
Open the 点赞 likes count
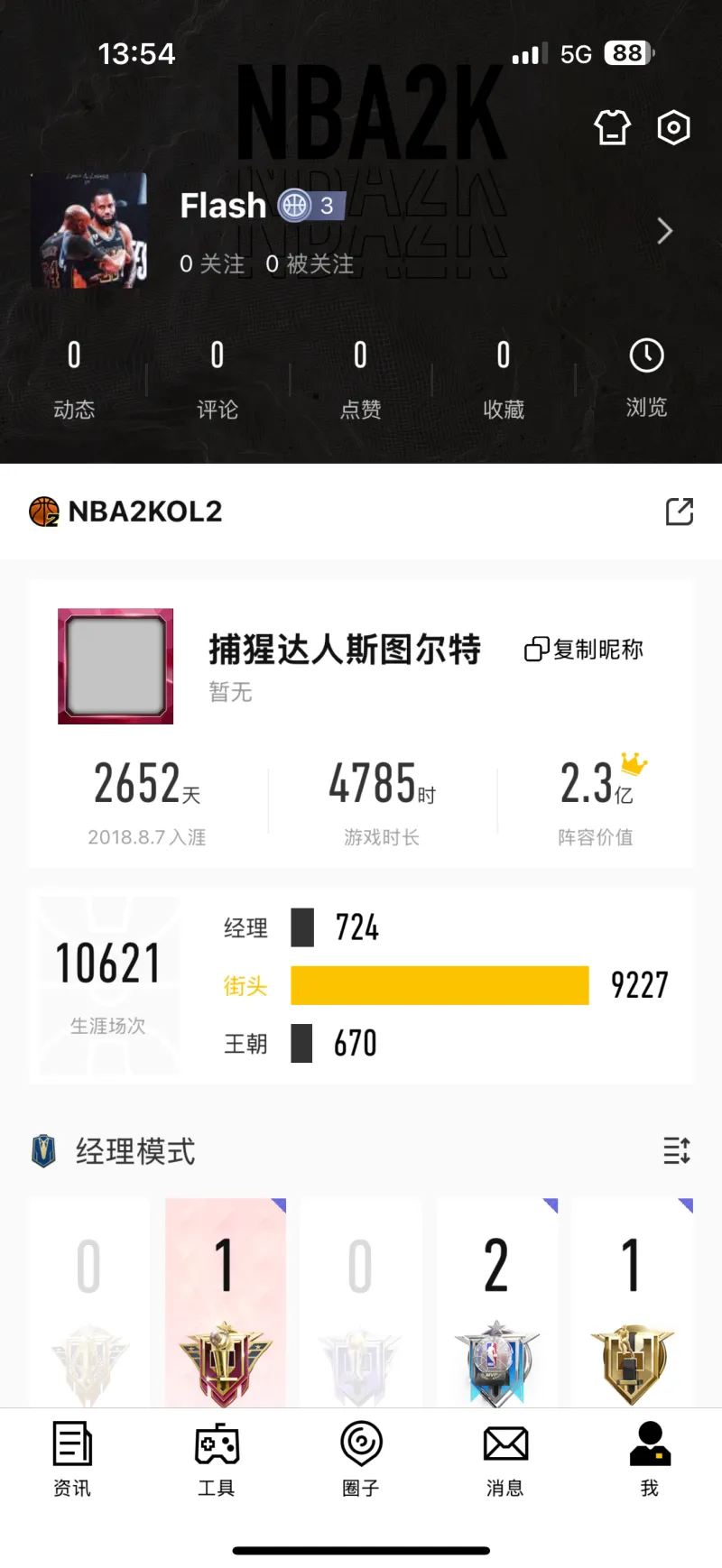(360, 379)
